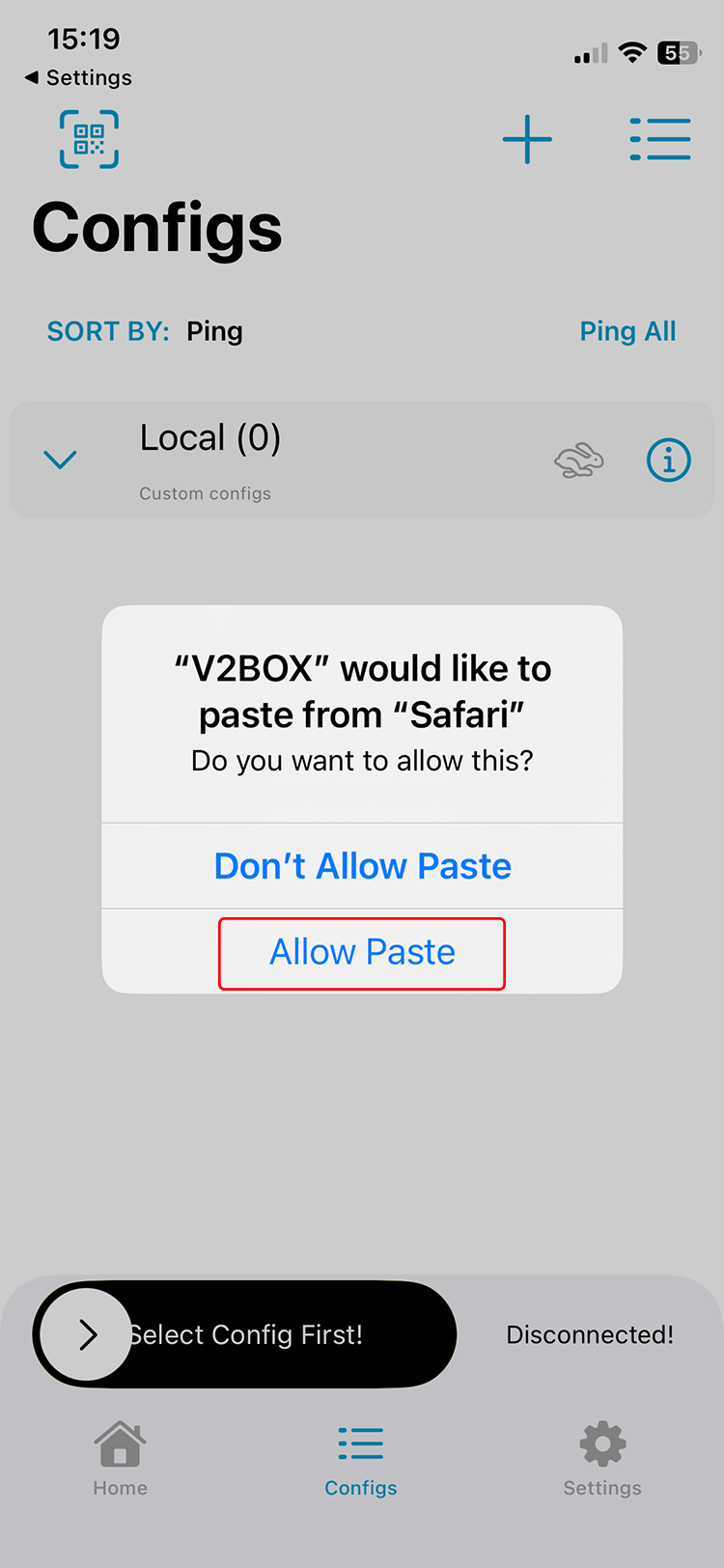The width and height of the screenshot is (724, 1568).
Task: Tap the rabbit speed icon
Action: [579, 460]
